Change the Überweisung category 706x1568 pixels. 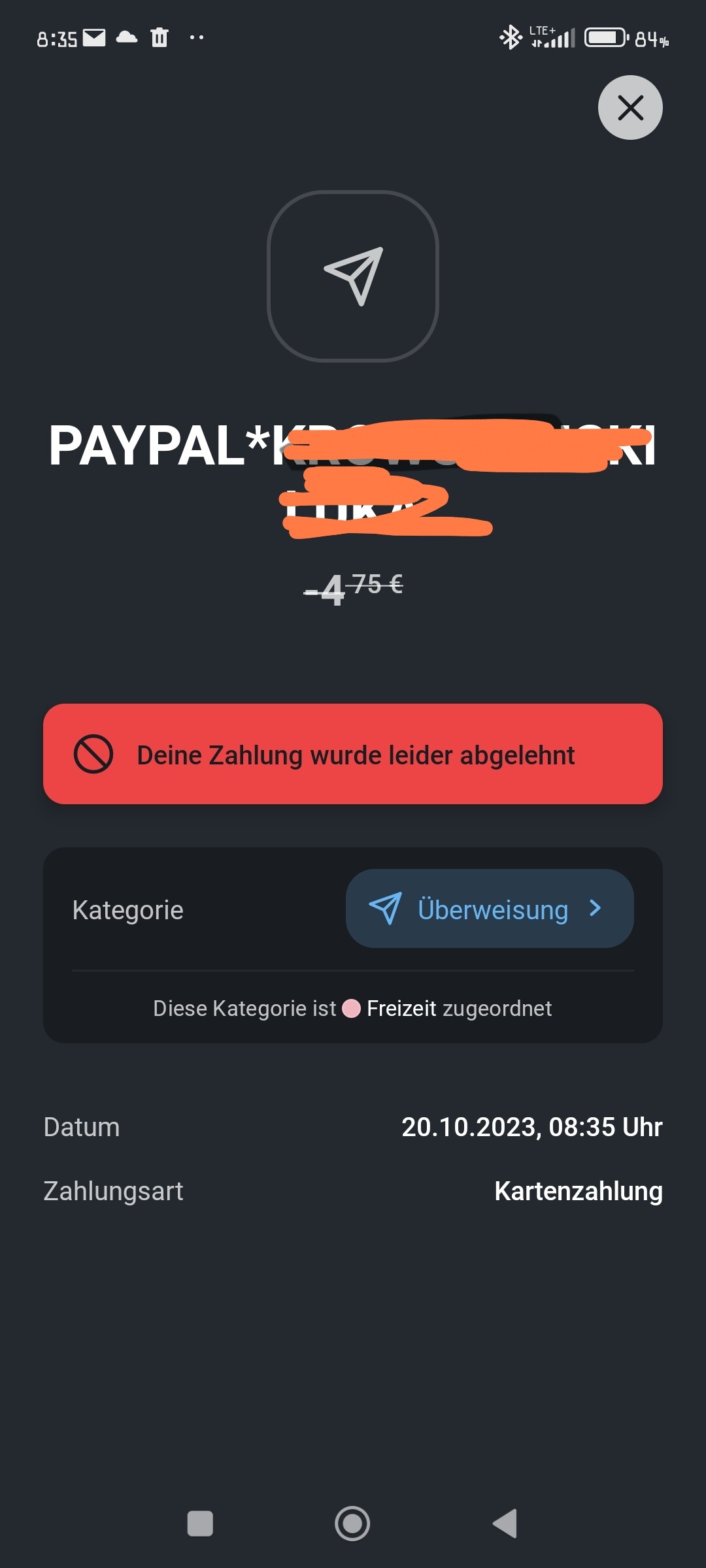[490, 908]
